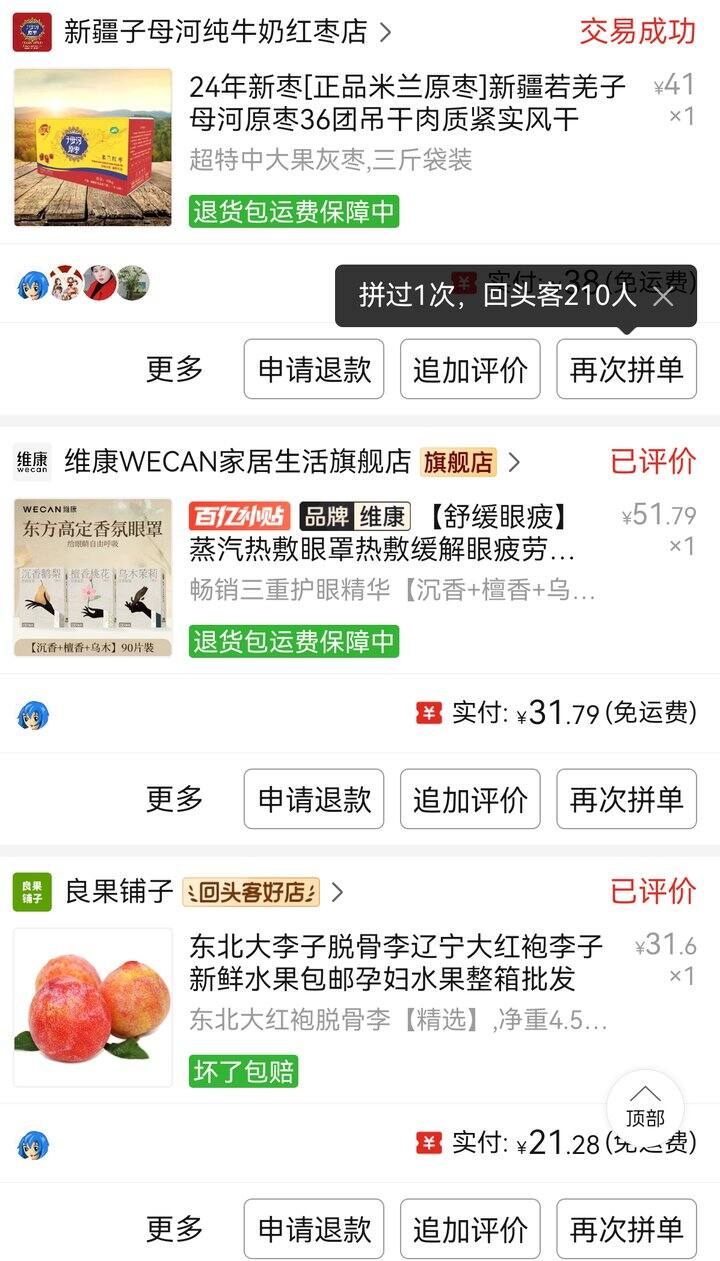Open 新疆子母河纯牛奶红枣店 store page
This screenshot has height=1261, width=720.
point(215,32)
